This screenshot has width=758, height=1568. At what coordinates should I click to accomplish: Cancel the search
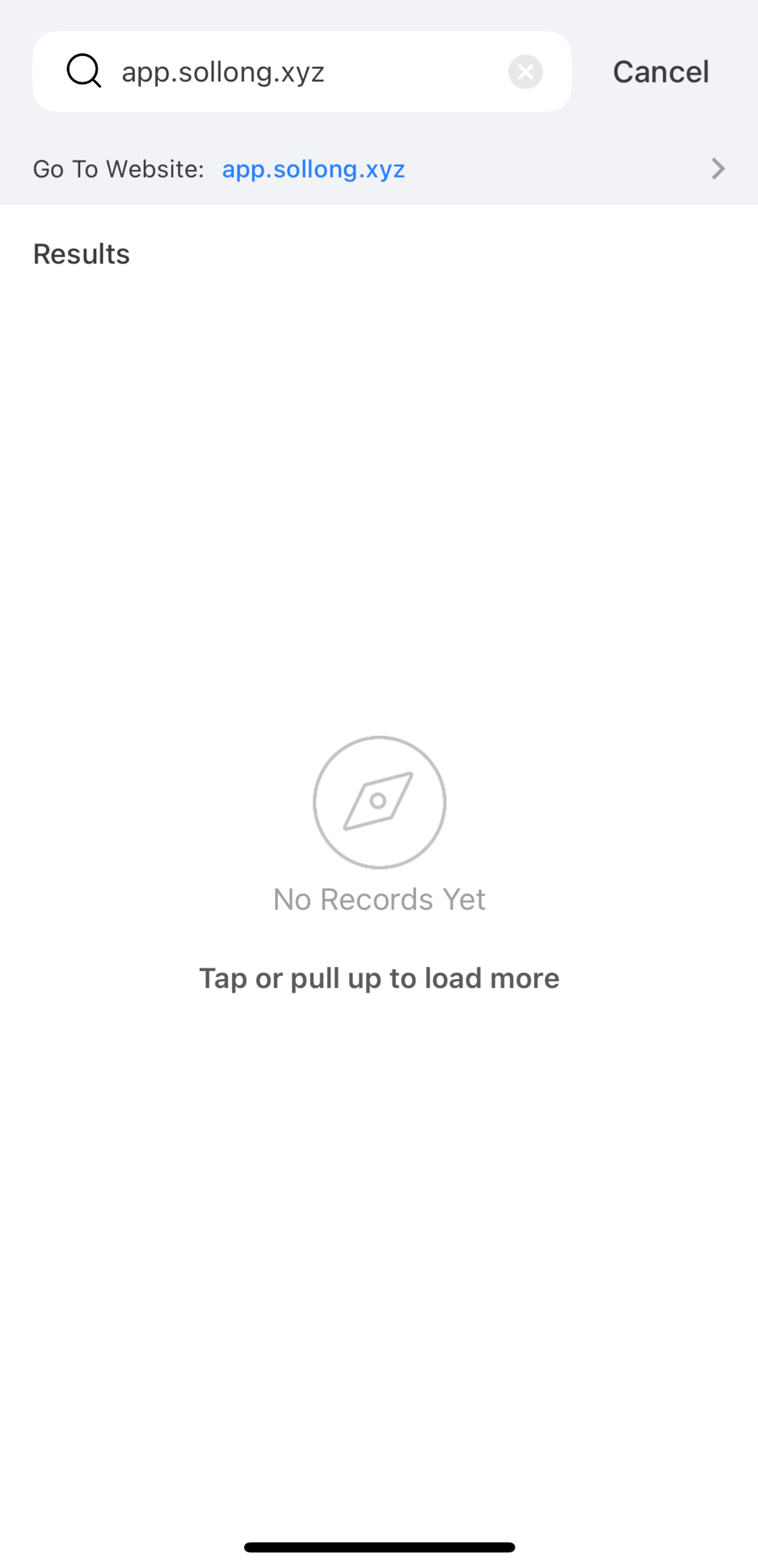tap(661, 72)
